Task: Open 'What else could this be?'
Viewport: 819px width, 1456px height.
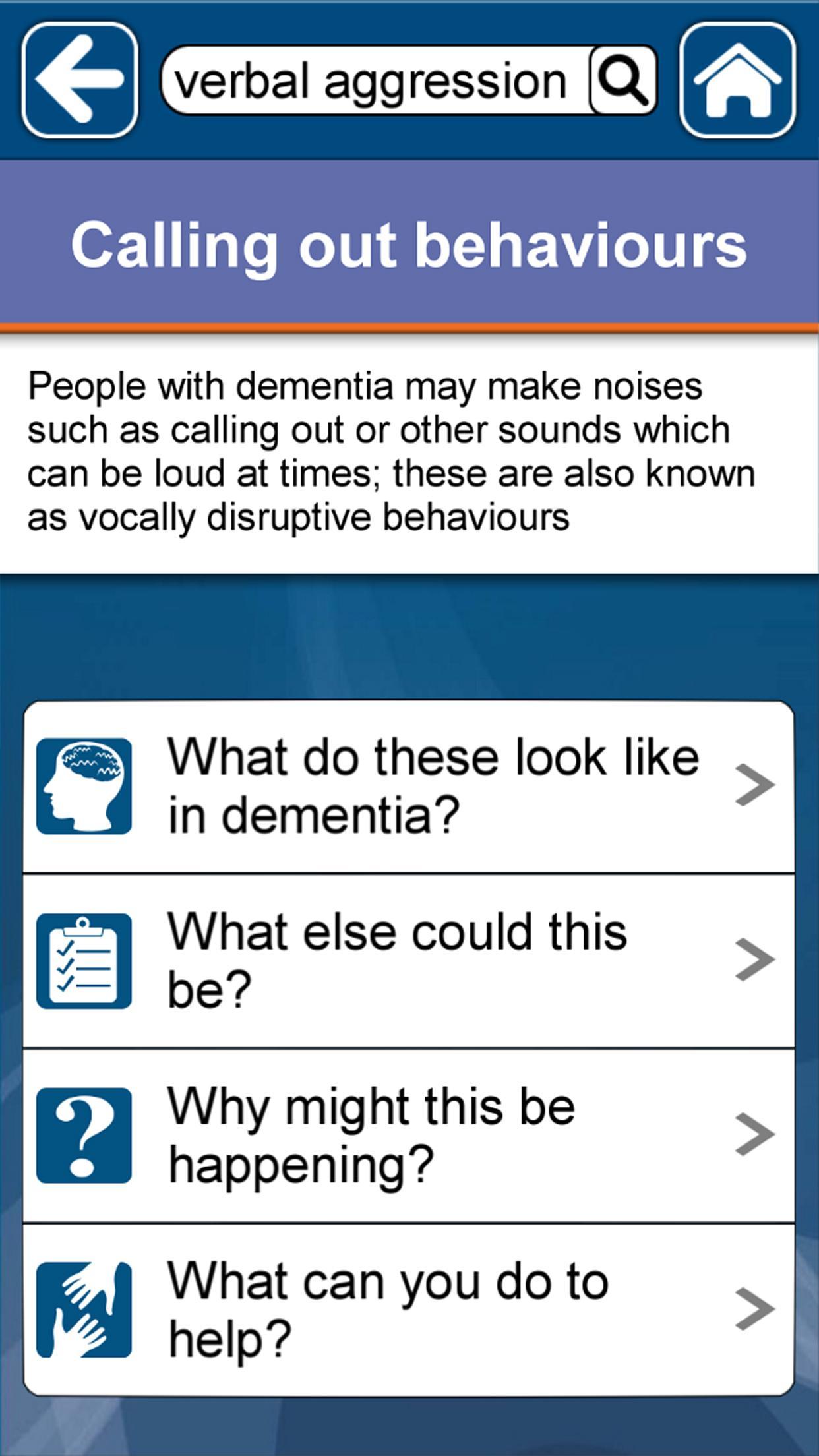Action: point(396,963)
